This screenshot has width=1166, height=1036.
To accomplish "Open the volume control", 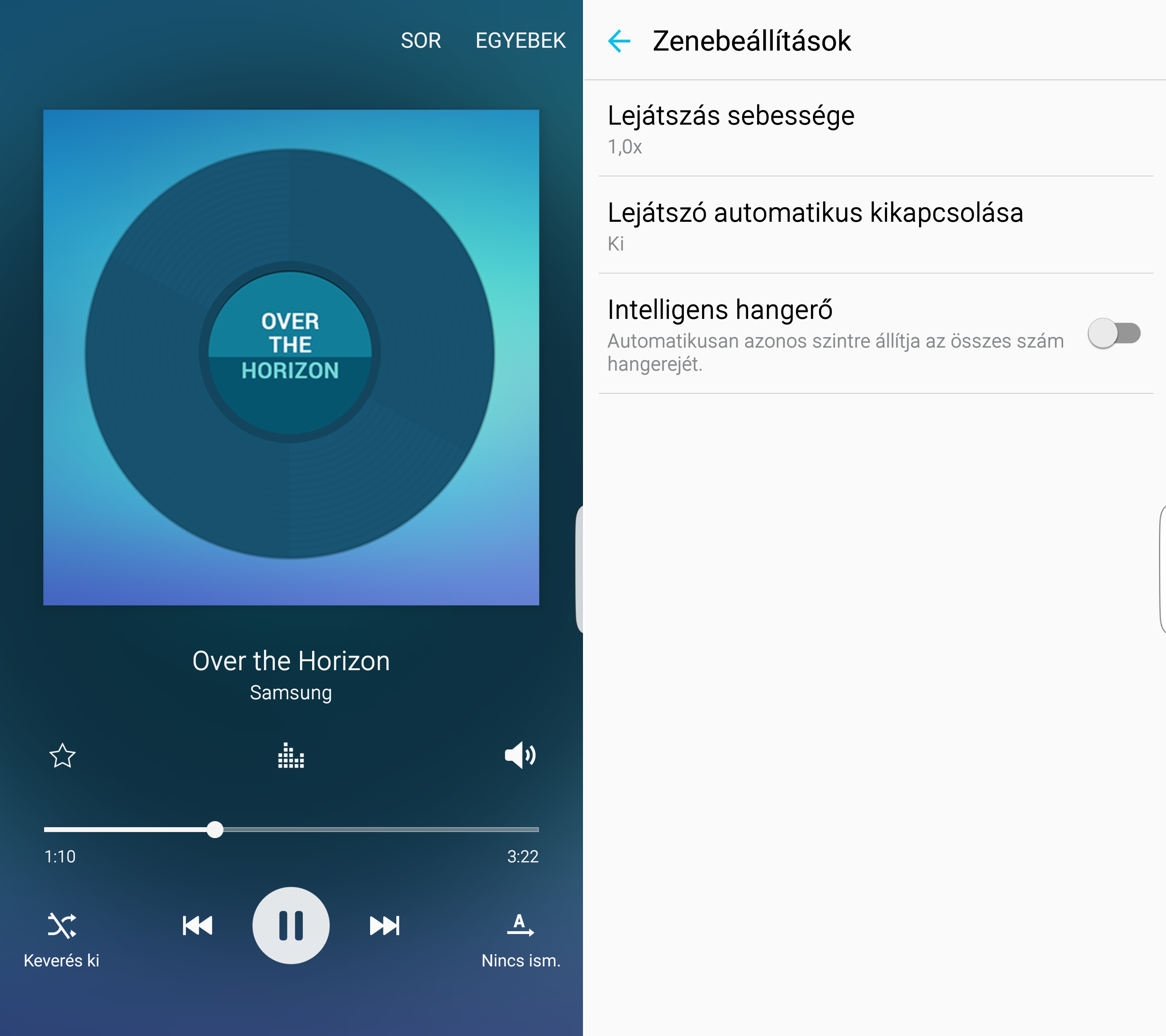I will (x=520, y=756).
